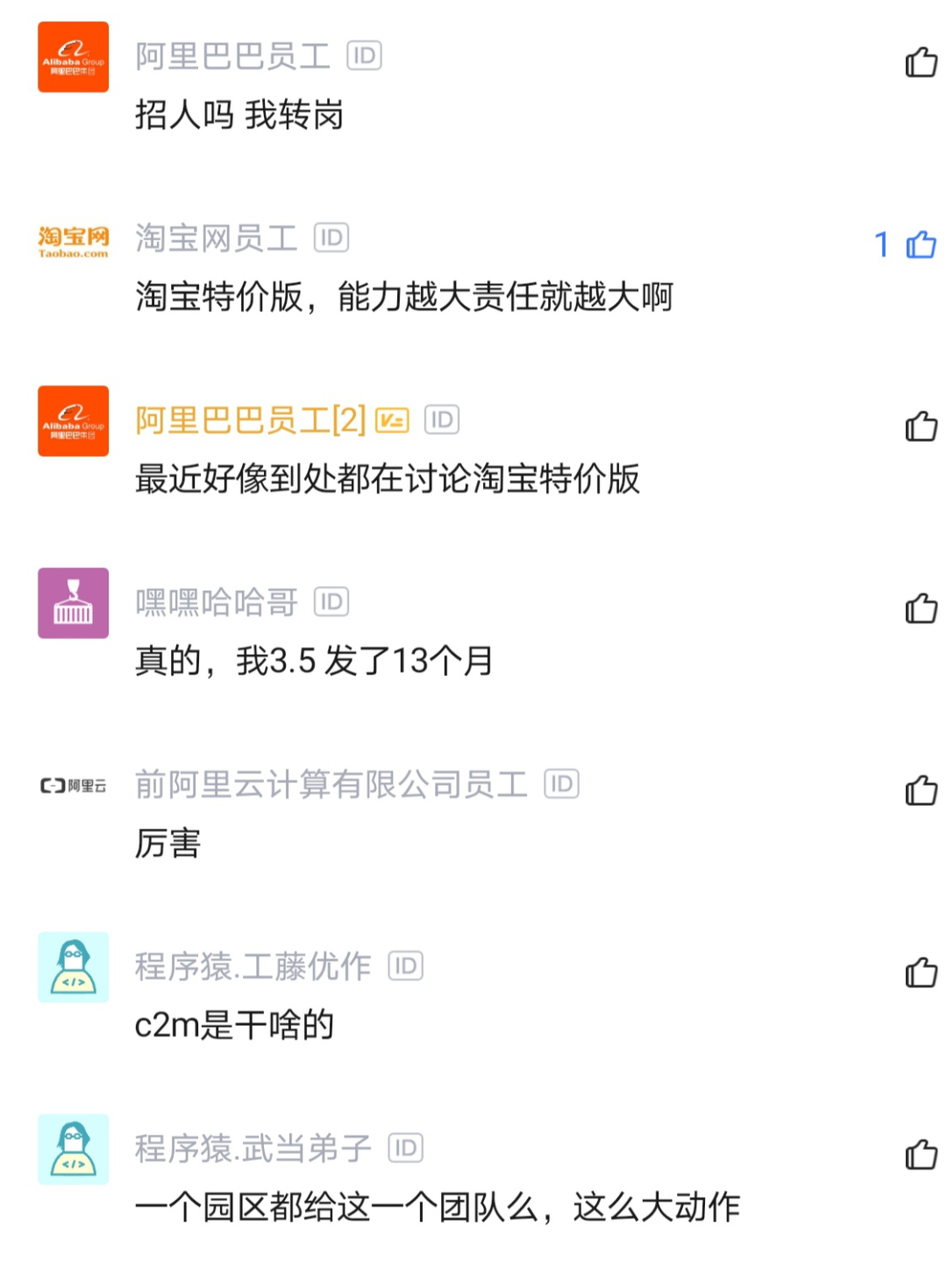
Task: View 程序猿.武当弟子's profile avatar
Action: click(x=73, y=1149)
